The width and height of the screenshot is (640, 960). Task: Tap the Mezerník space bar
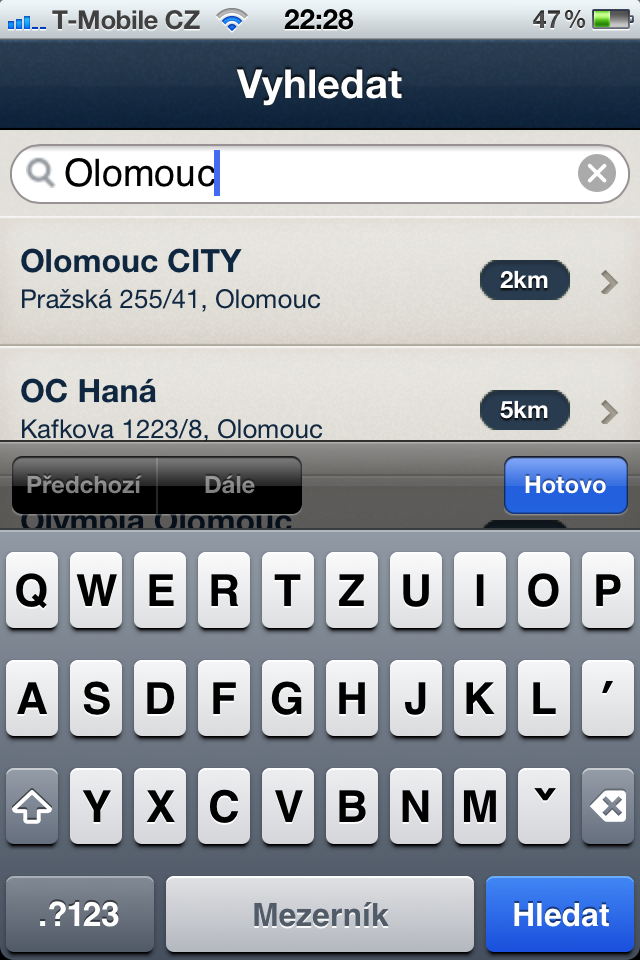click(x=320, y=914)
